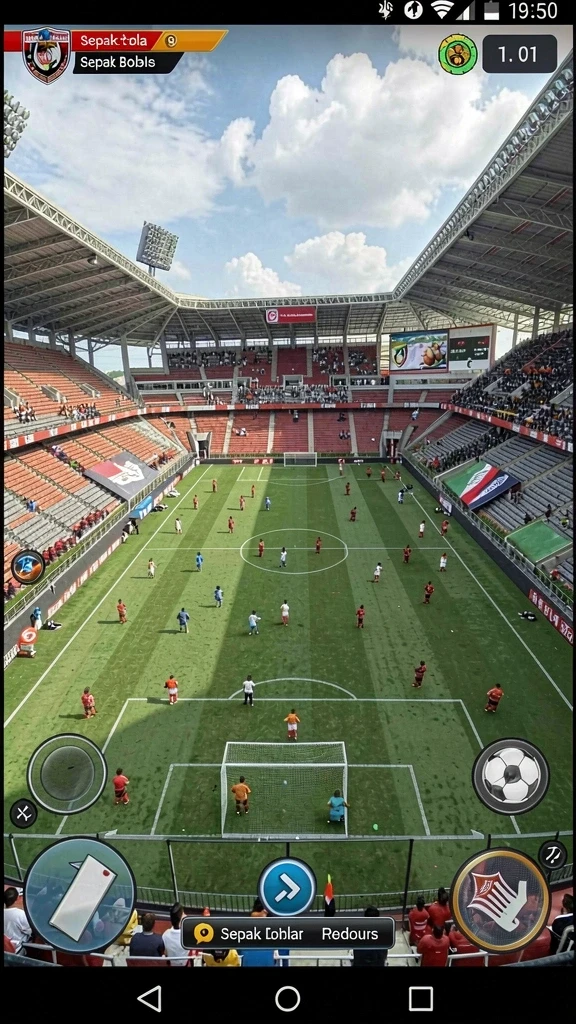Go to the home screen

288,999
